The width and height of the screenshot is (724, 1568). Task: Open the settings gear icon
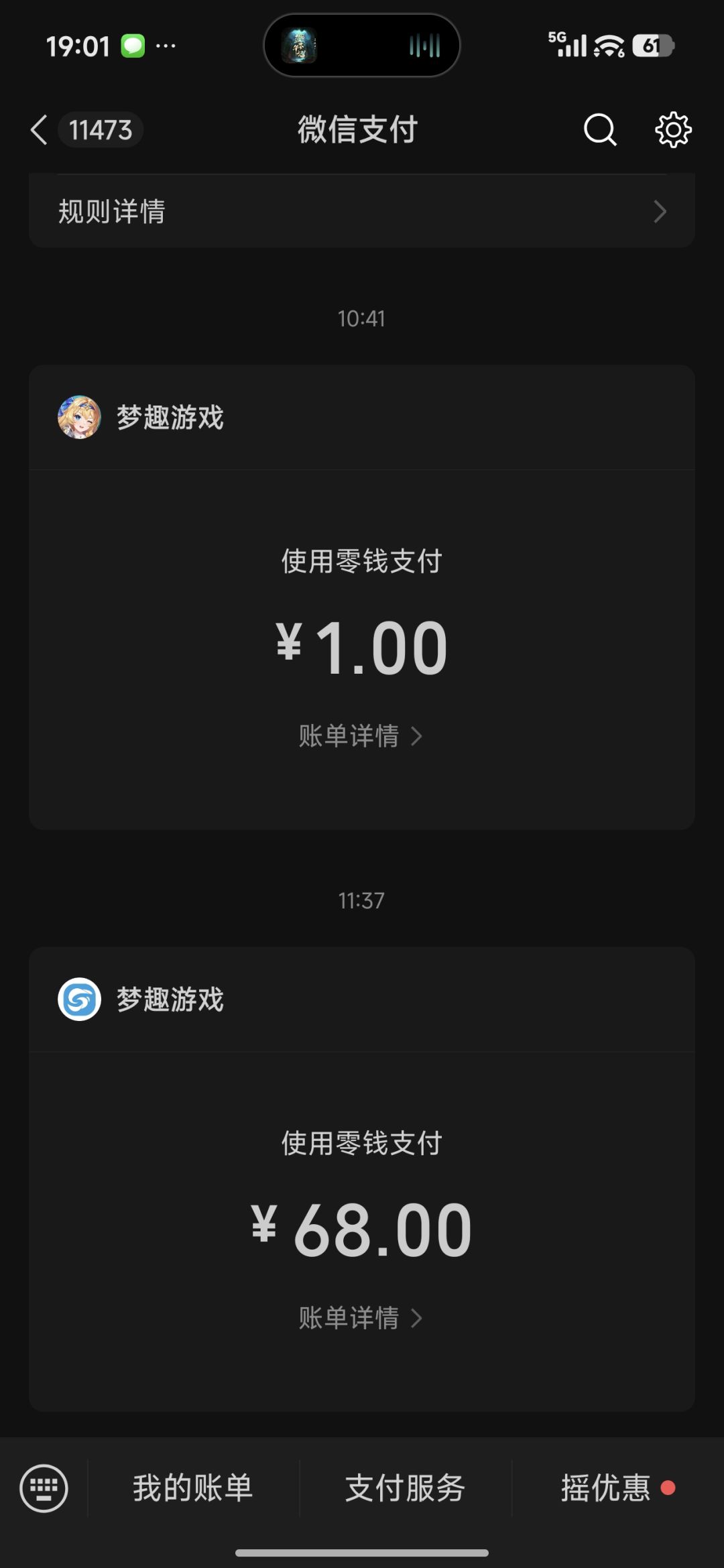673,129
